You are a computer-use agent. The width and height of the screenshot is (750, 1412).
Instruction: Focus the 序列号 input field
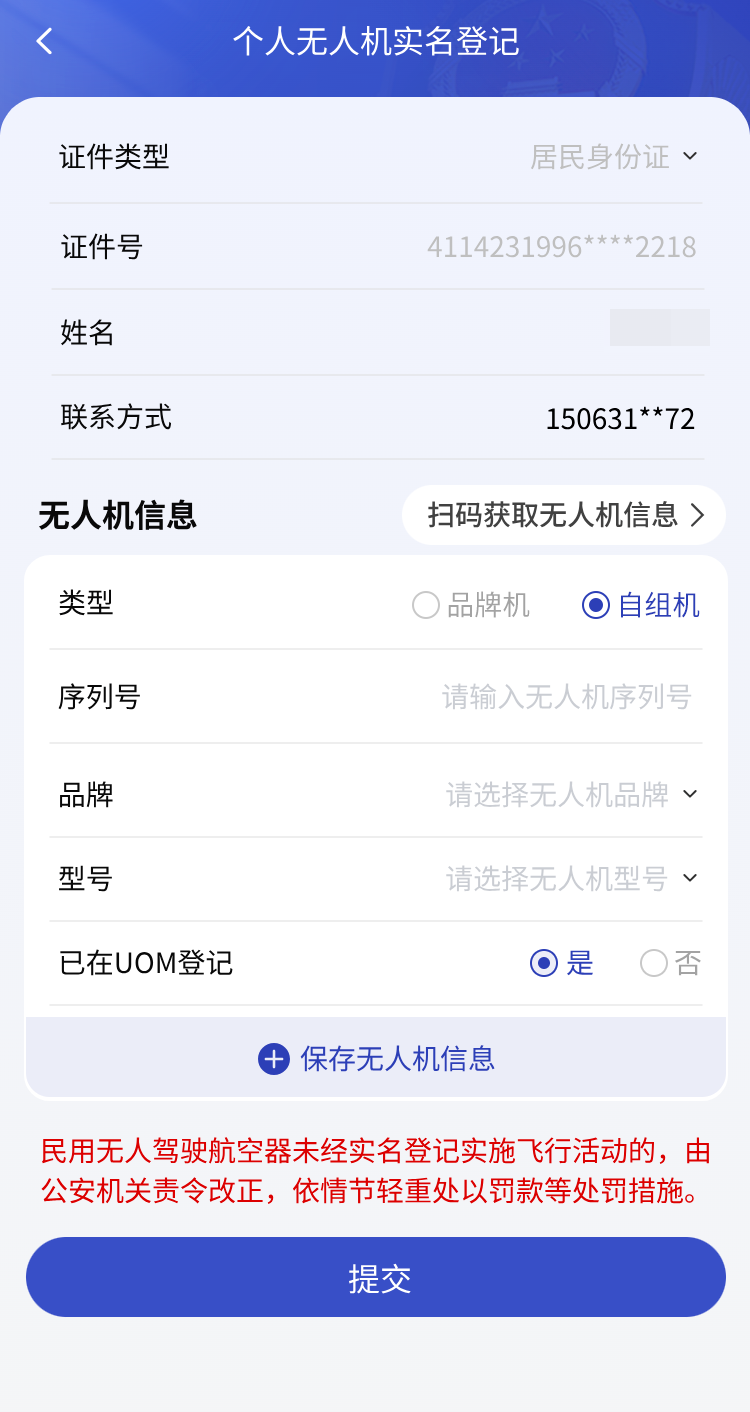click(x=566, y=697)
